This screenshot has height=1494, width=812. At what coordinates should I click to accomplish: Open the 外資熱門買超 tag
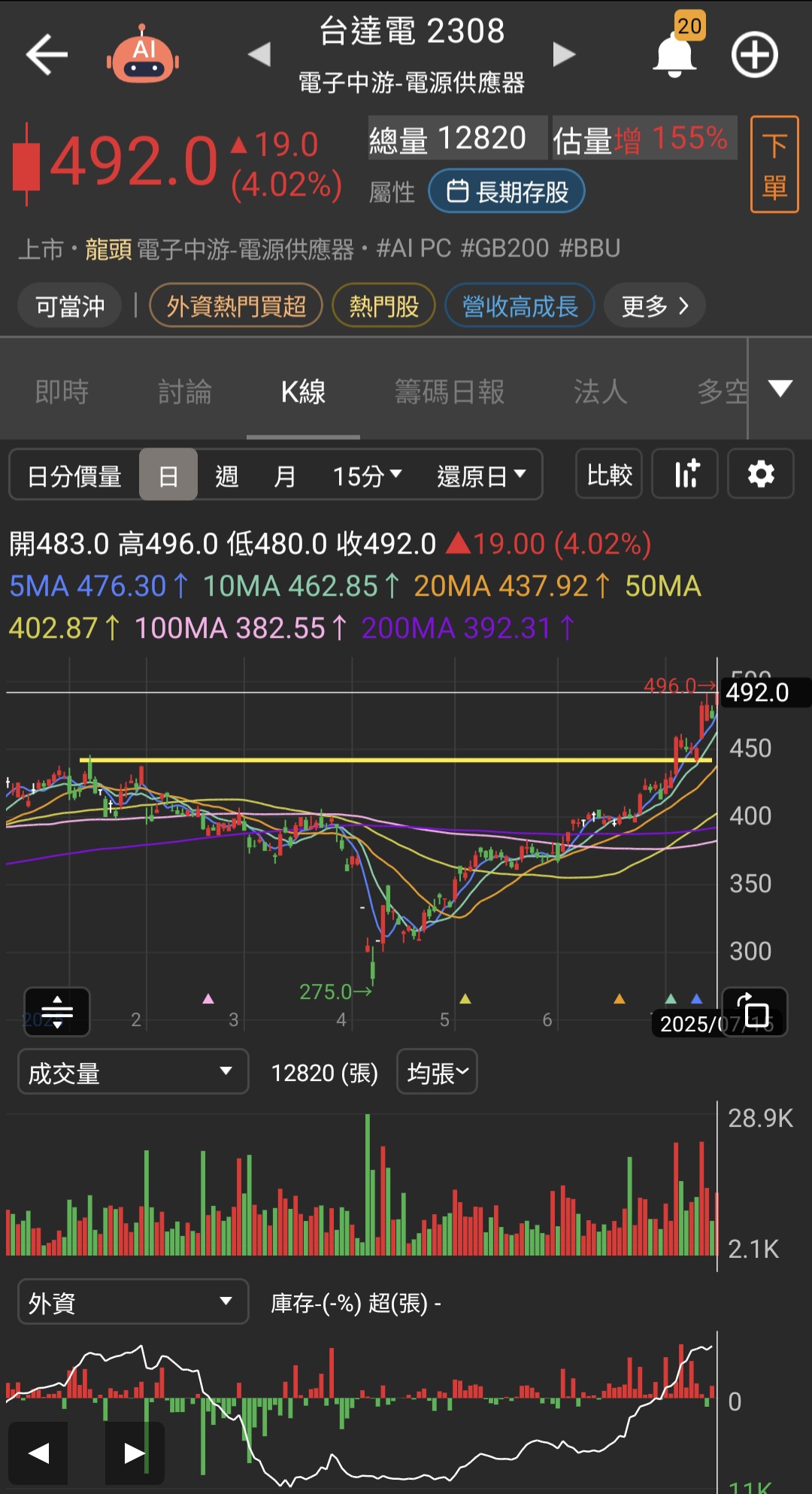[236, 306]
